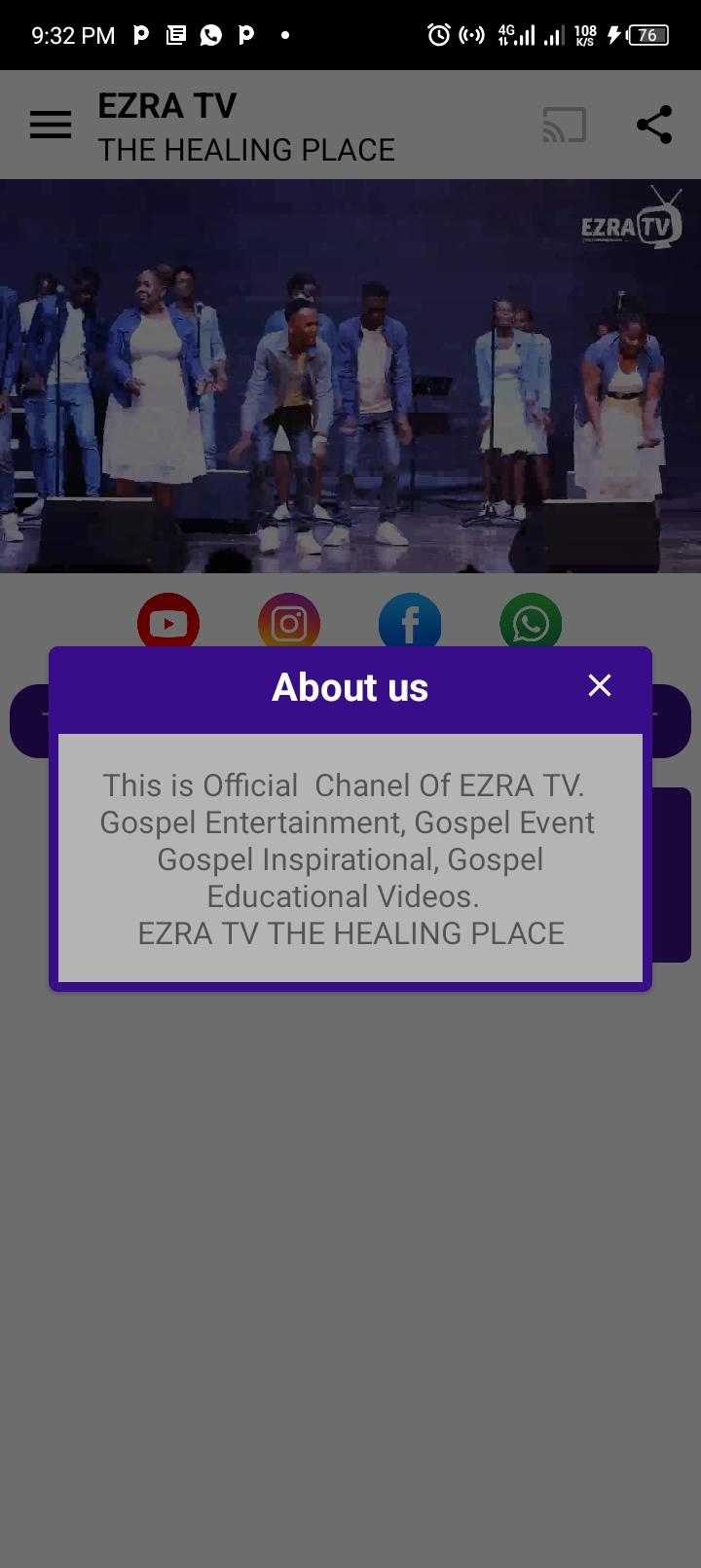701x1568 pixels.
Task: Visit the Instagram profile icon
Action: pyautogui.click(x=289, y=621)
